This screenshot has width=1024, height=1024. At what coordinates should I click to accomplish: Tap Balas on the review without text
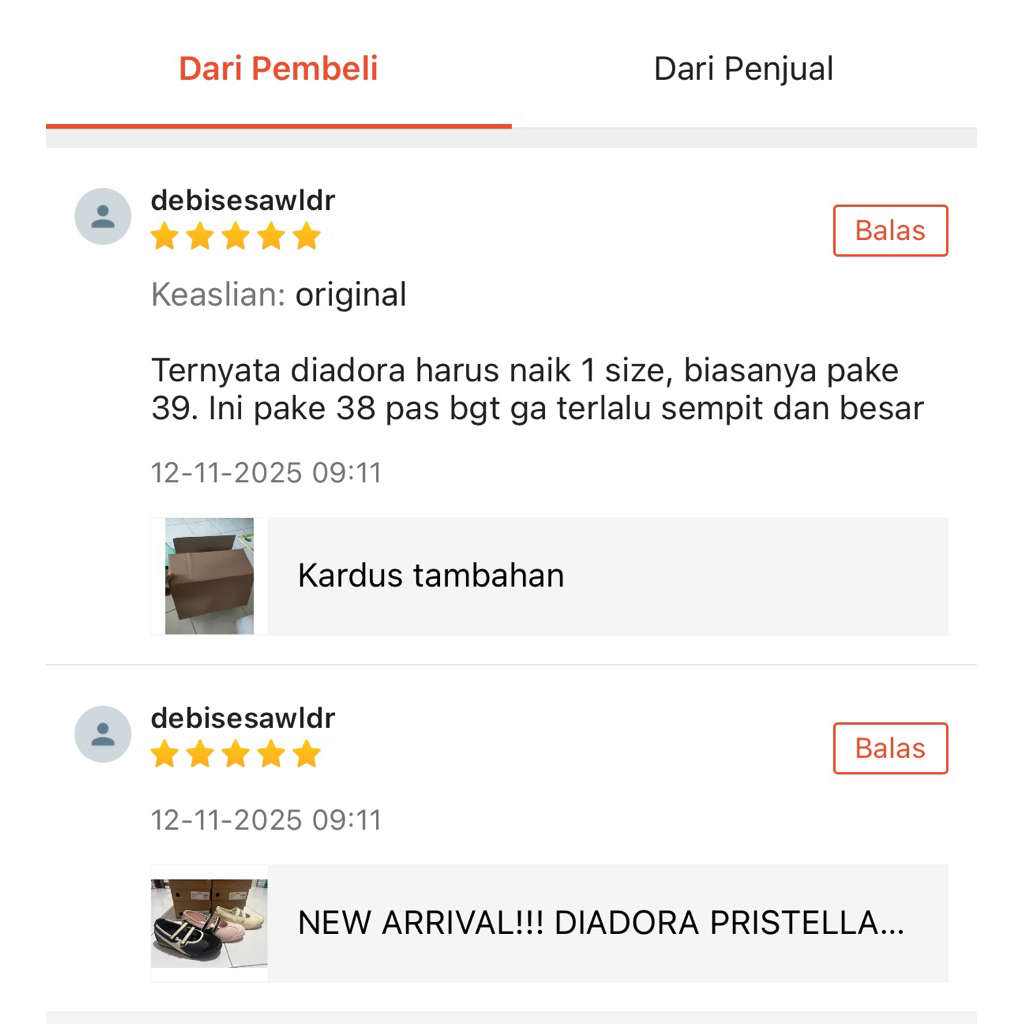coord(890,749)
